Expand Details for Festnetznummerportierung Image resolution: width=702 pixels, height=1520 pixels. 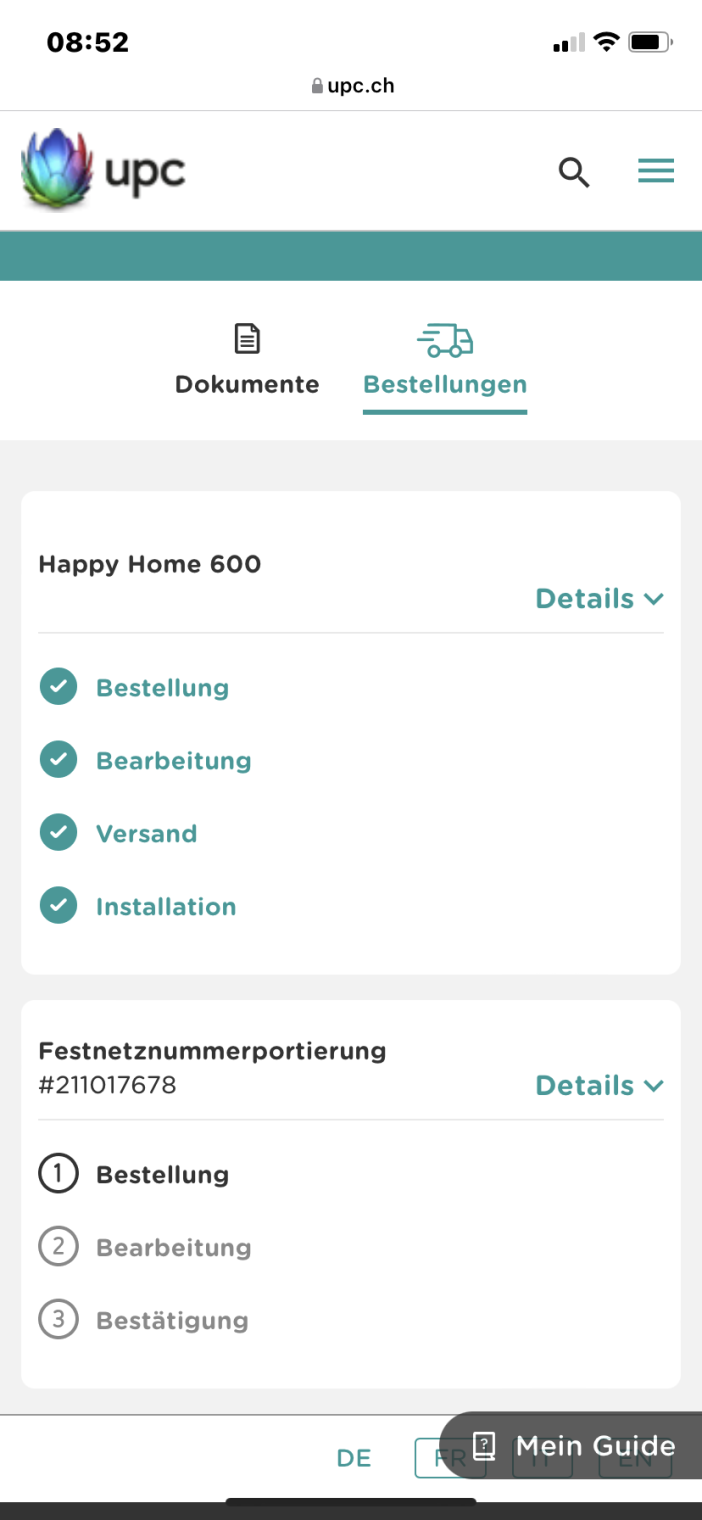[x=599, y=1085]
